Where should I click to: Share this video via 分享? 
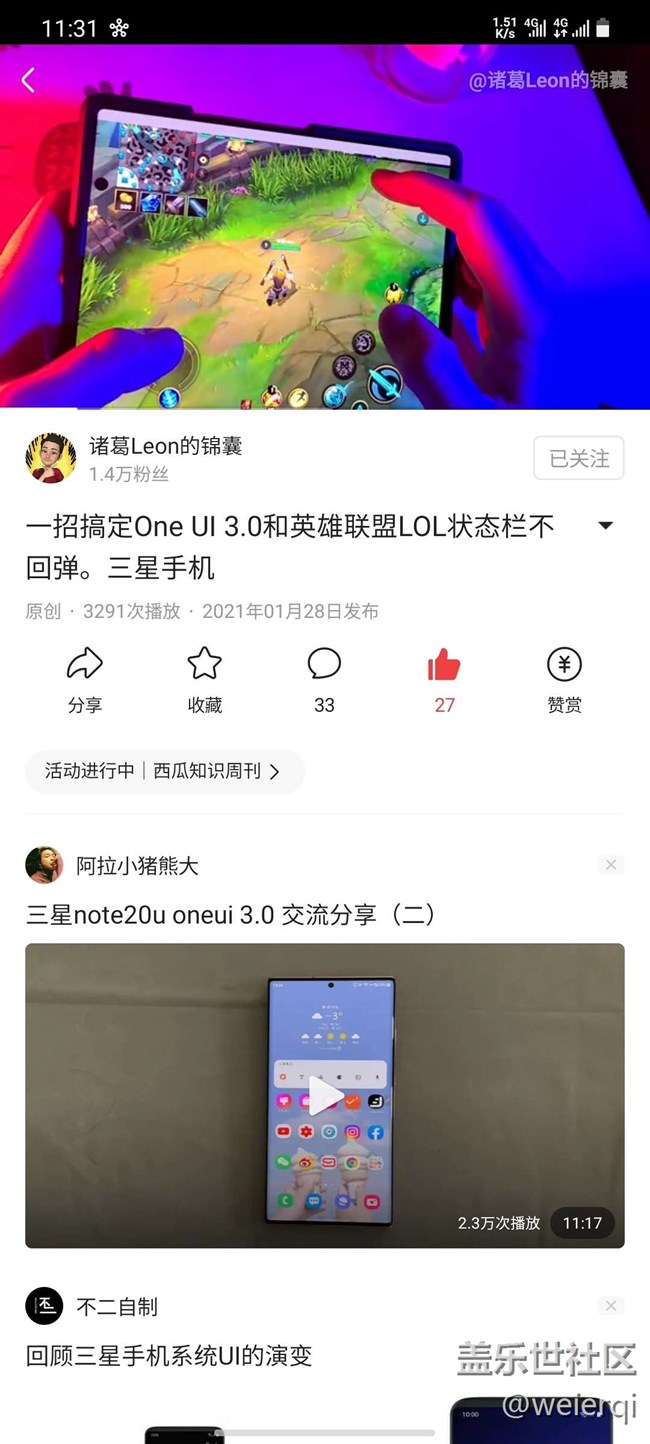(85, 679)
